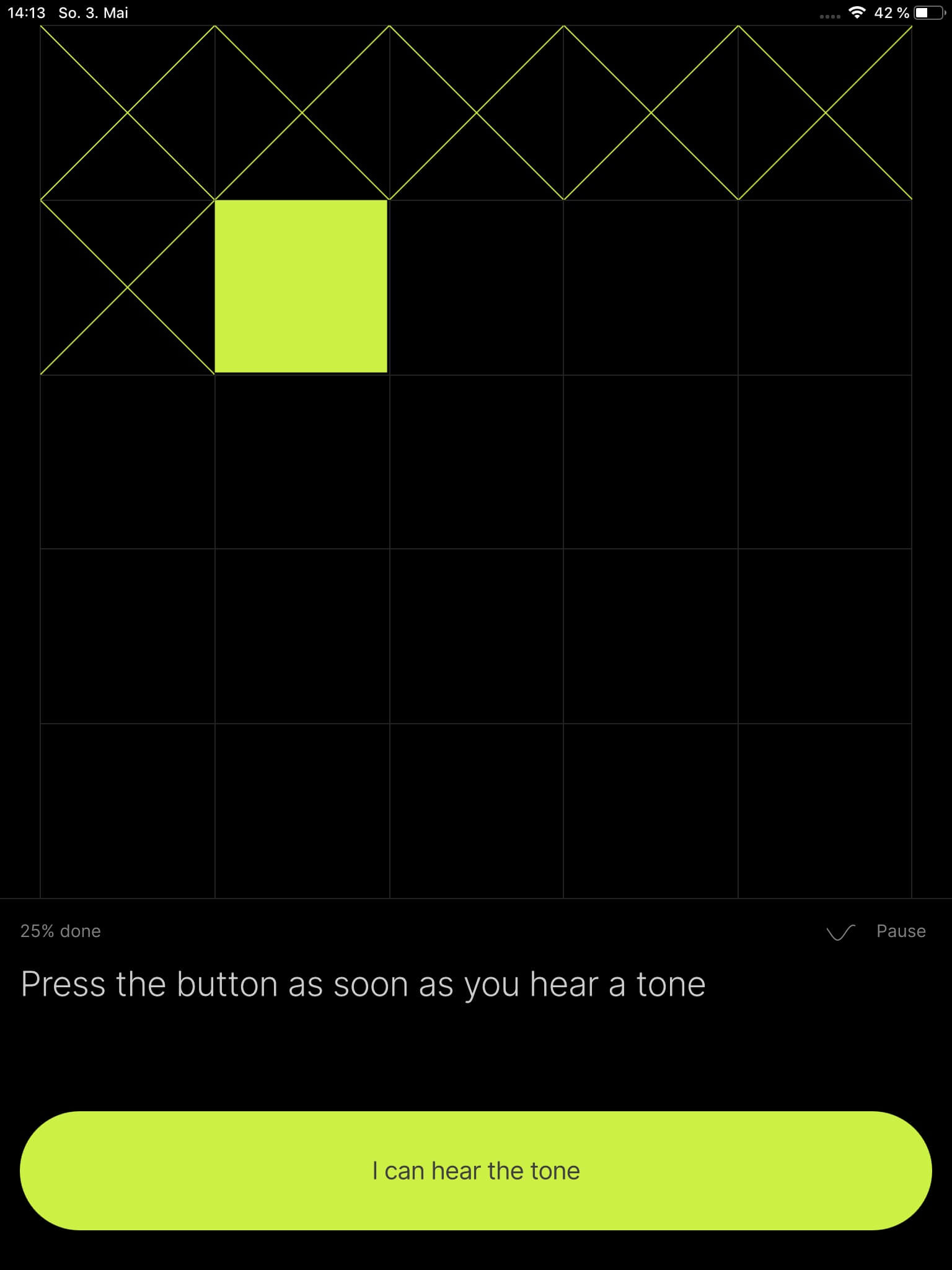
Task: Tap the "I can hear the tone" button
Action: (x=476, y=1171)
